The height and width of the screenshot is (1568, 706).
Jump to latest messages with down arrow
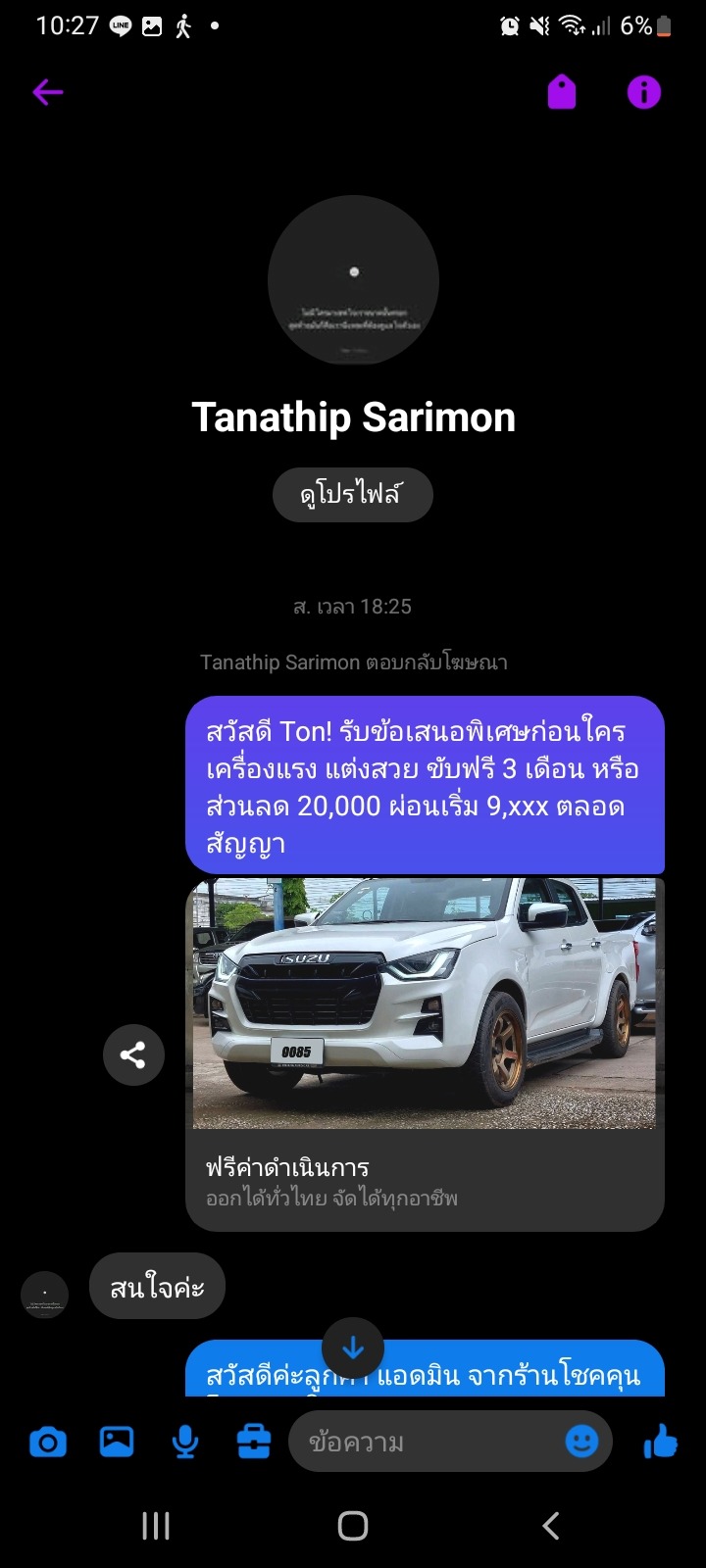click(353, 1348)
